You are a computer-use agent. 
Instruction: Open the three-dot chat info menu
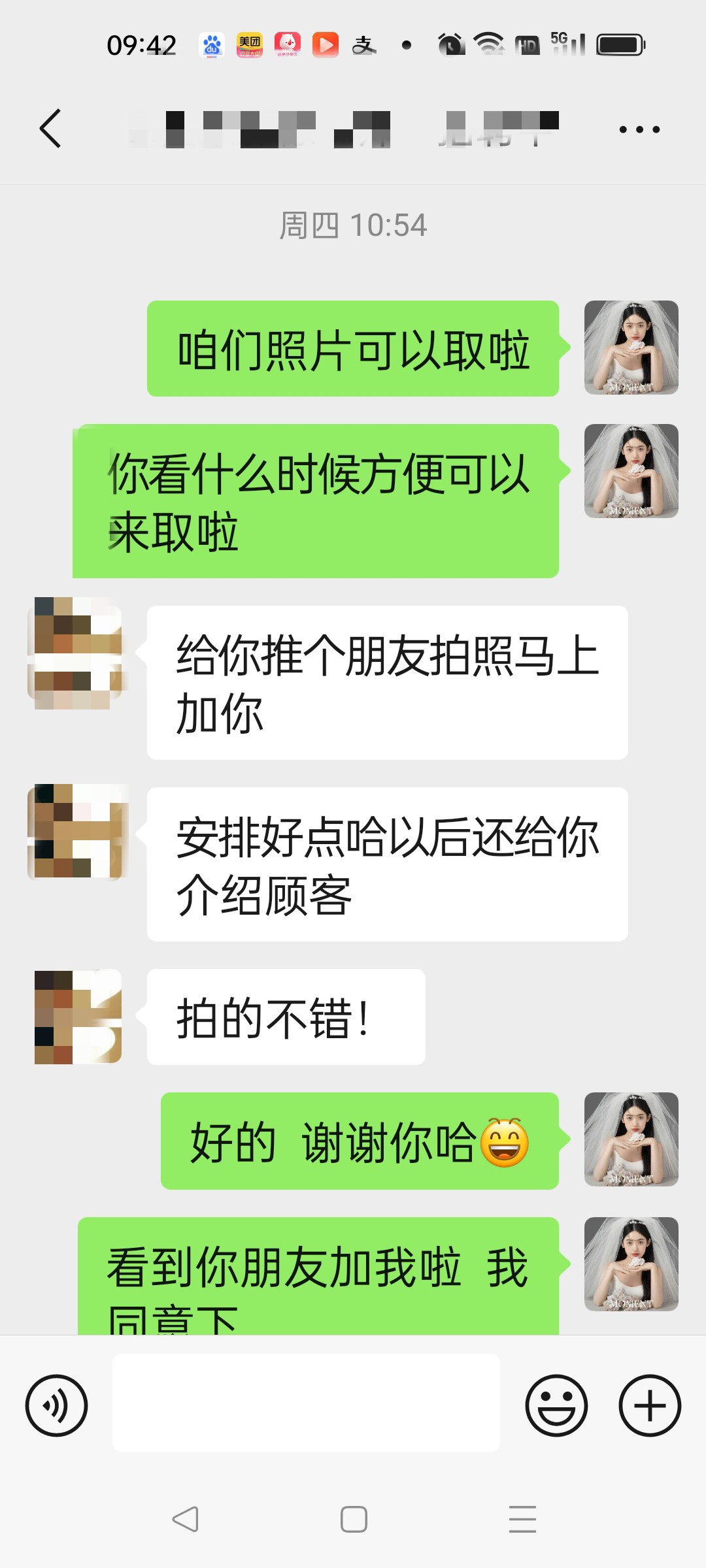[x=639, y=129]
